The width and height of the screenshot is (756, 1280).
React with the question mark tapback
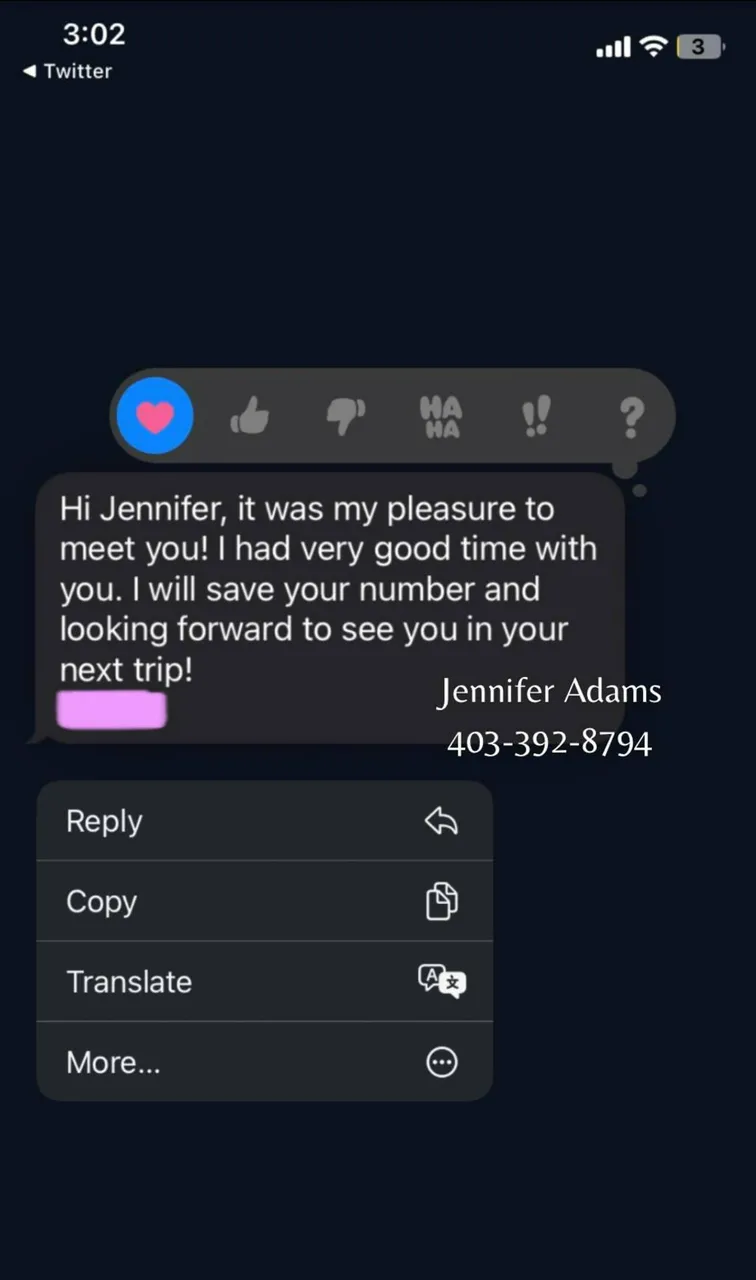(631, 416)
